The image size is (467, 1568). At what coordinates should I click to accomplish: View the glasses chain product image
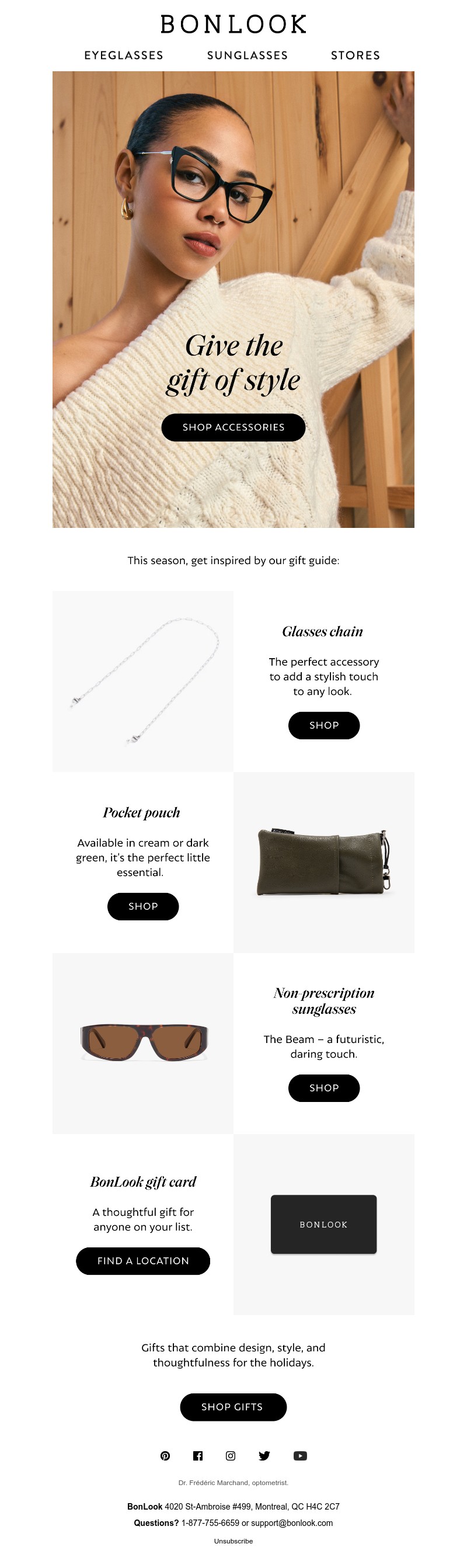(x=143, y=680)
